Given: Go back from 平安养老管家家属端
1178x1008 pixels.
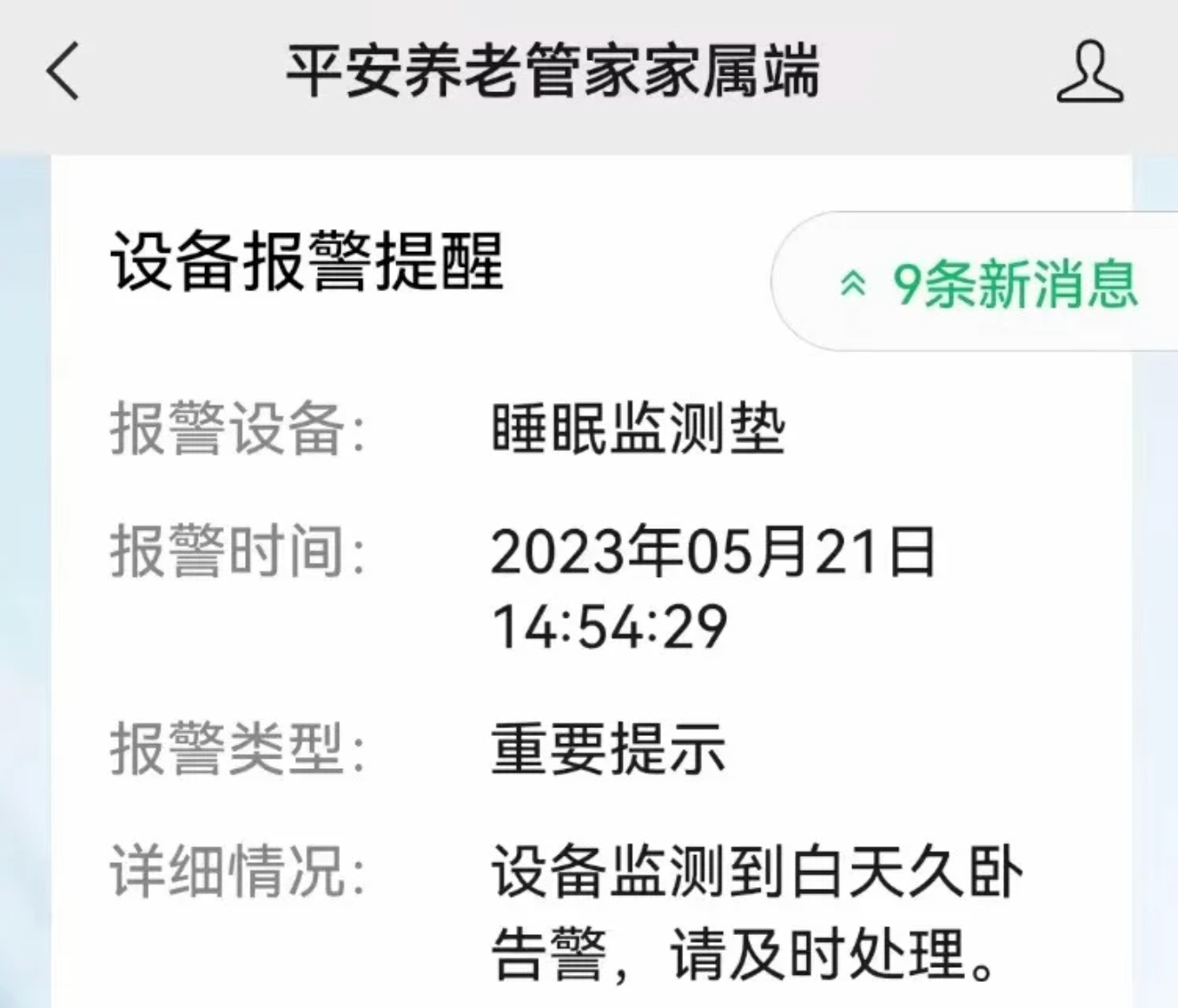Looking at the screenshot, I should point(63,71).
